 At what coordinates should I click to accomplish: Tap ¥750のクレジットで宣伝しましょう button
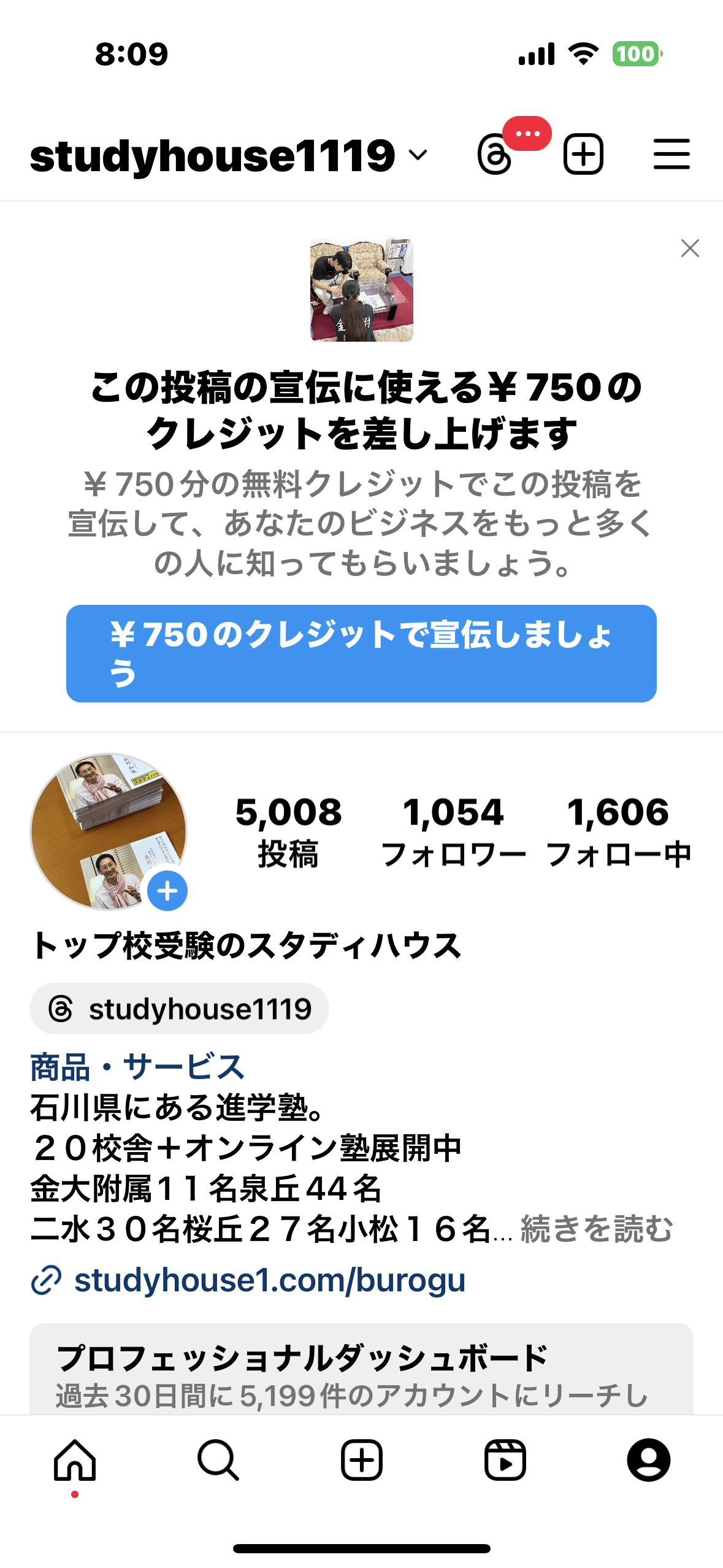coord(361,653)
